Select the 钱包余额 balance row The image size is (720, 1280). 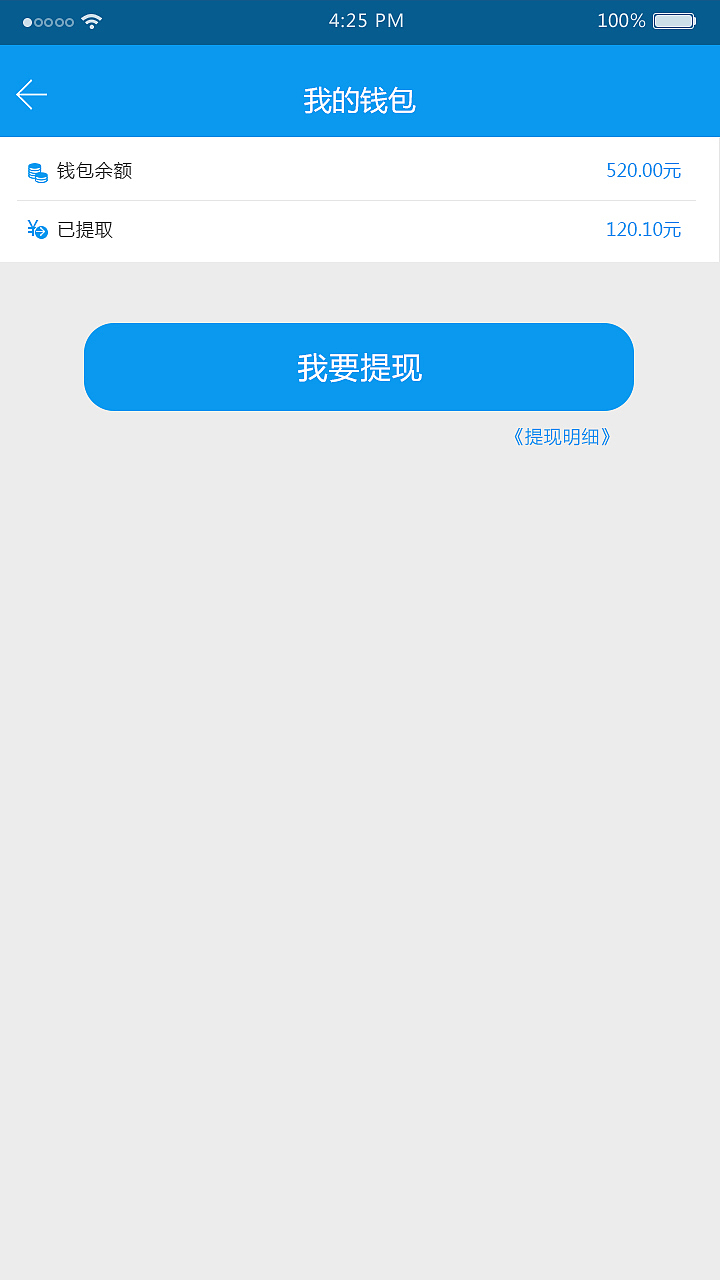tap(360, 171)
